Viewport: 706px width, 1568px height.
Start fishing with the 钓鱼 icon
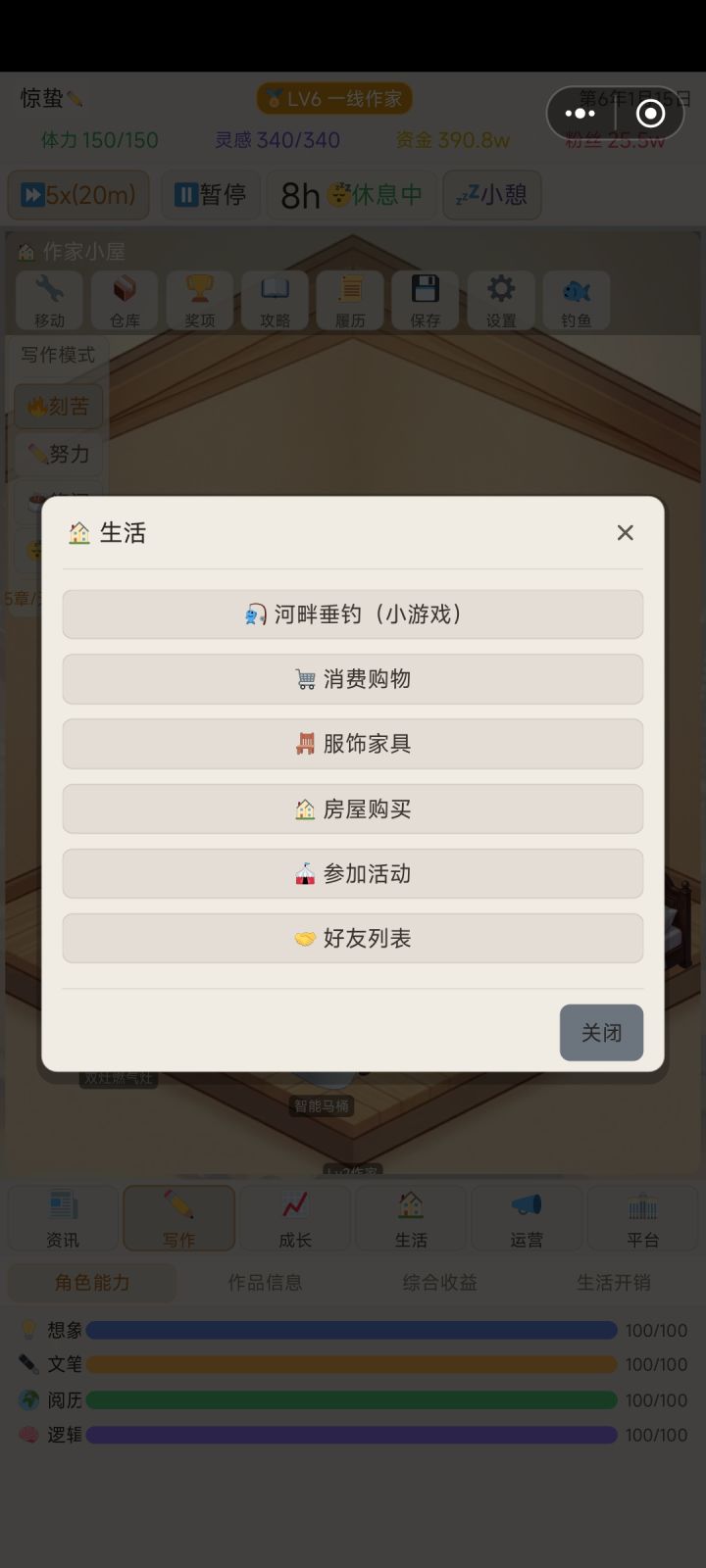pyautogui.click(x=577, y=301)
